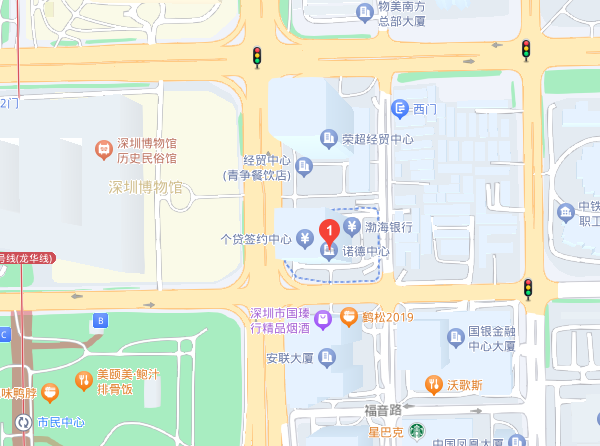Tap the red marker numbered 1
600x446 pixels.
coord(329,231)
